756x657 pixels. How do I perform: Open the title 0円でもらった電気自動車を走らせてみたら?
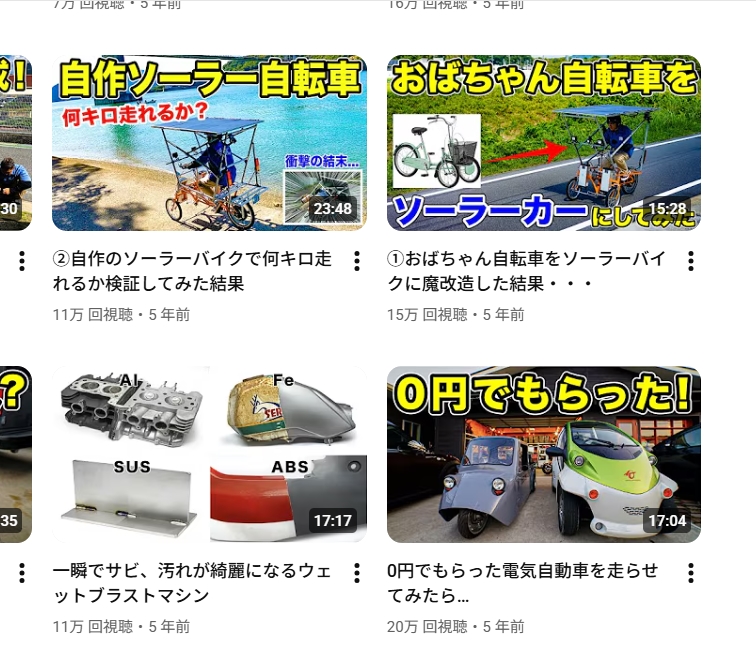523,583
